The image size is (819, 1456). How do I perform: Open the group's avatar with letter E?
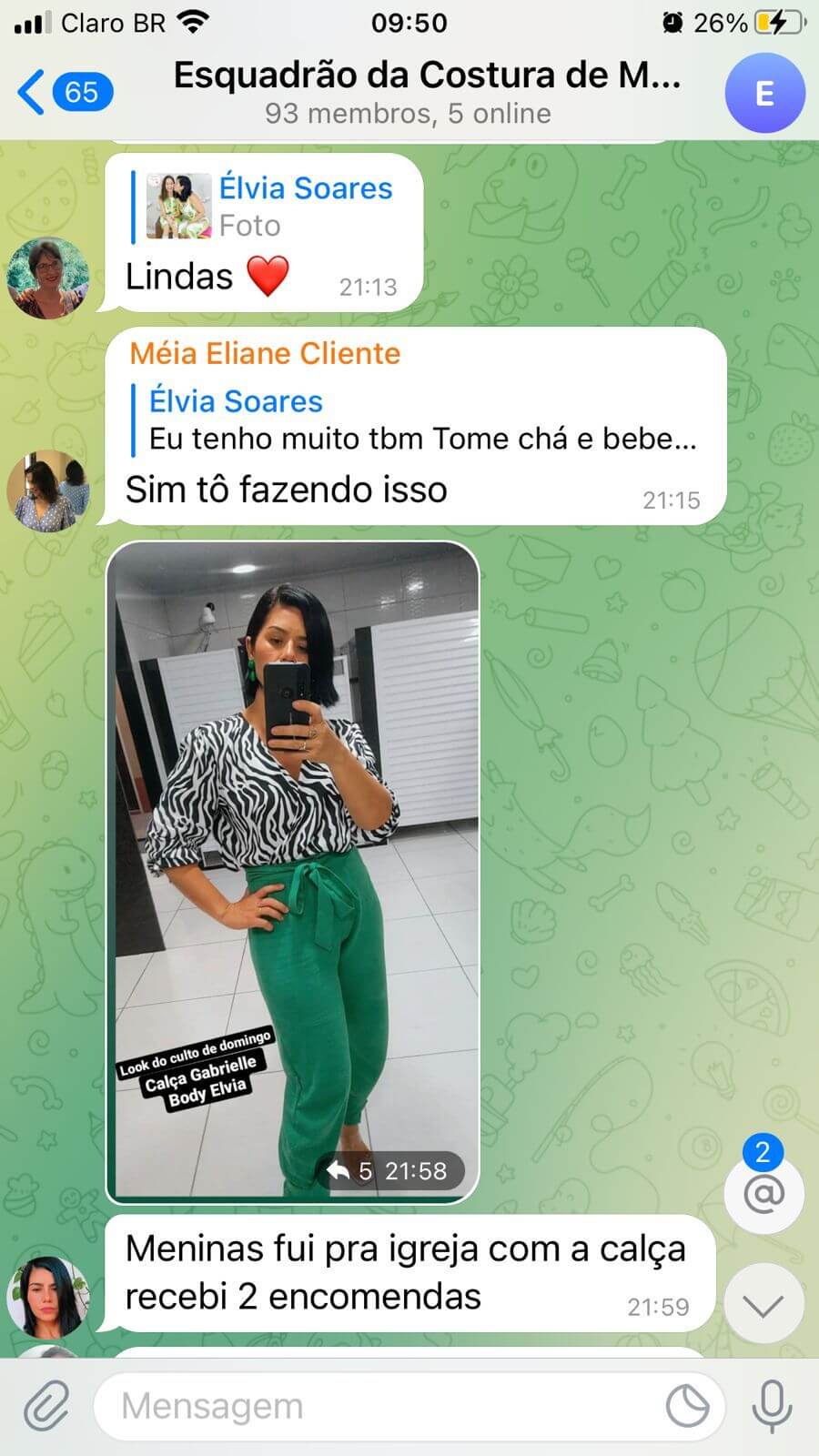pyautogui.click(x=763, y=94)
